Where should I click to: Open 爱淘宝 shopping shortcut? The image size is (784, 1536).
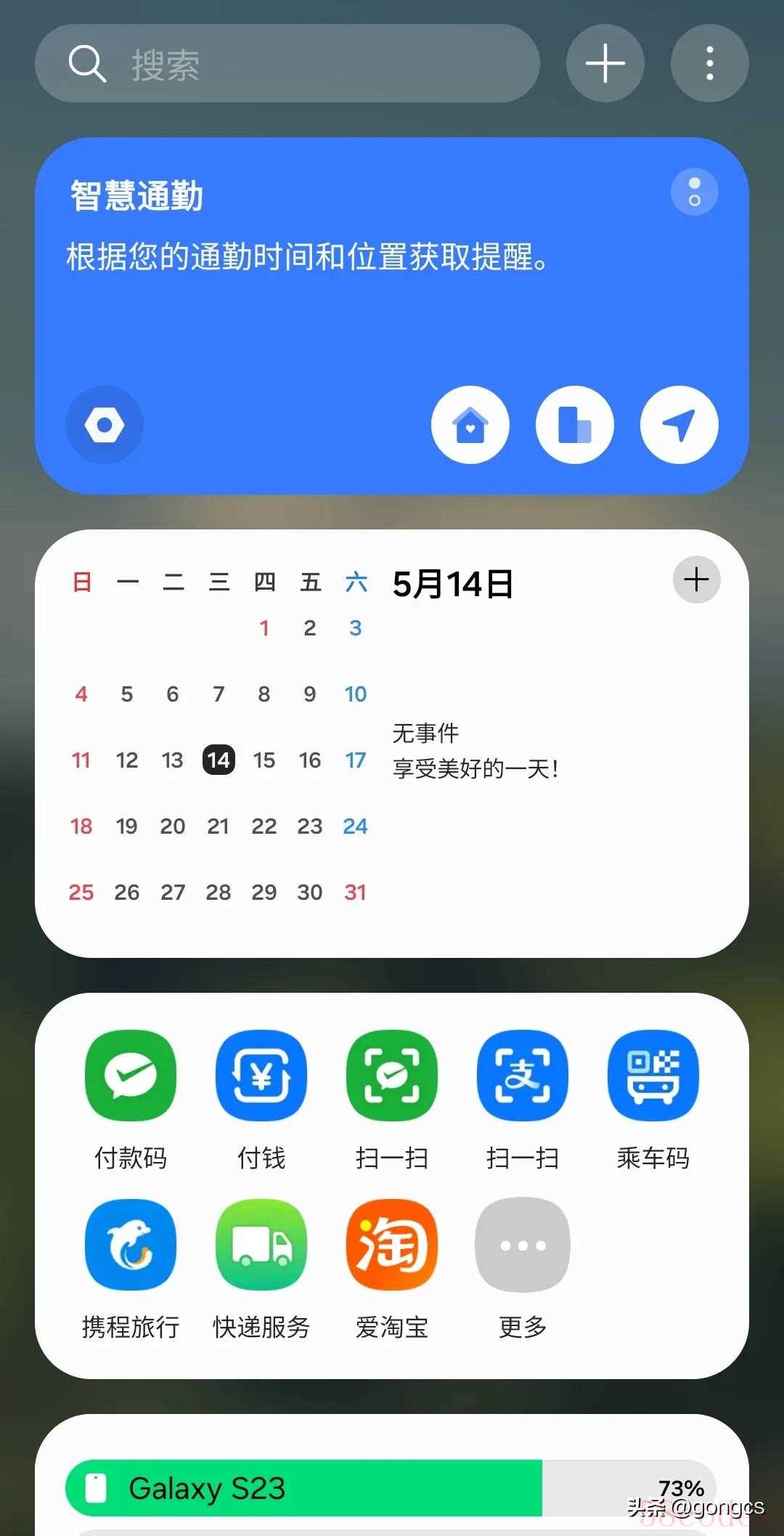[392, 1245]
